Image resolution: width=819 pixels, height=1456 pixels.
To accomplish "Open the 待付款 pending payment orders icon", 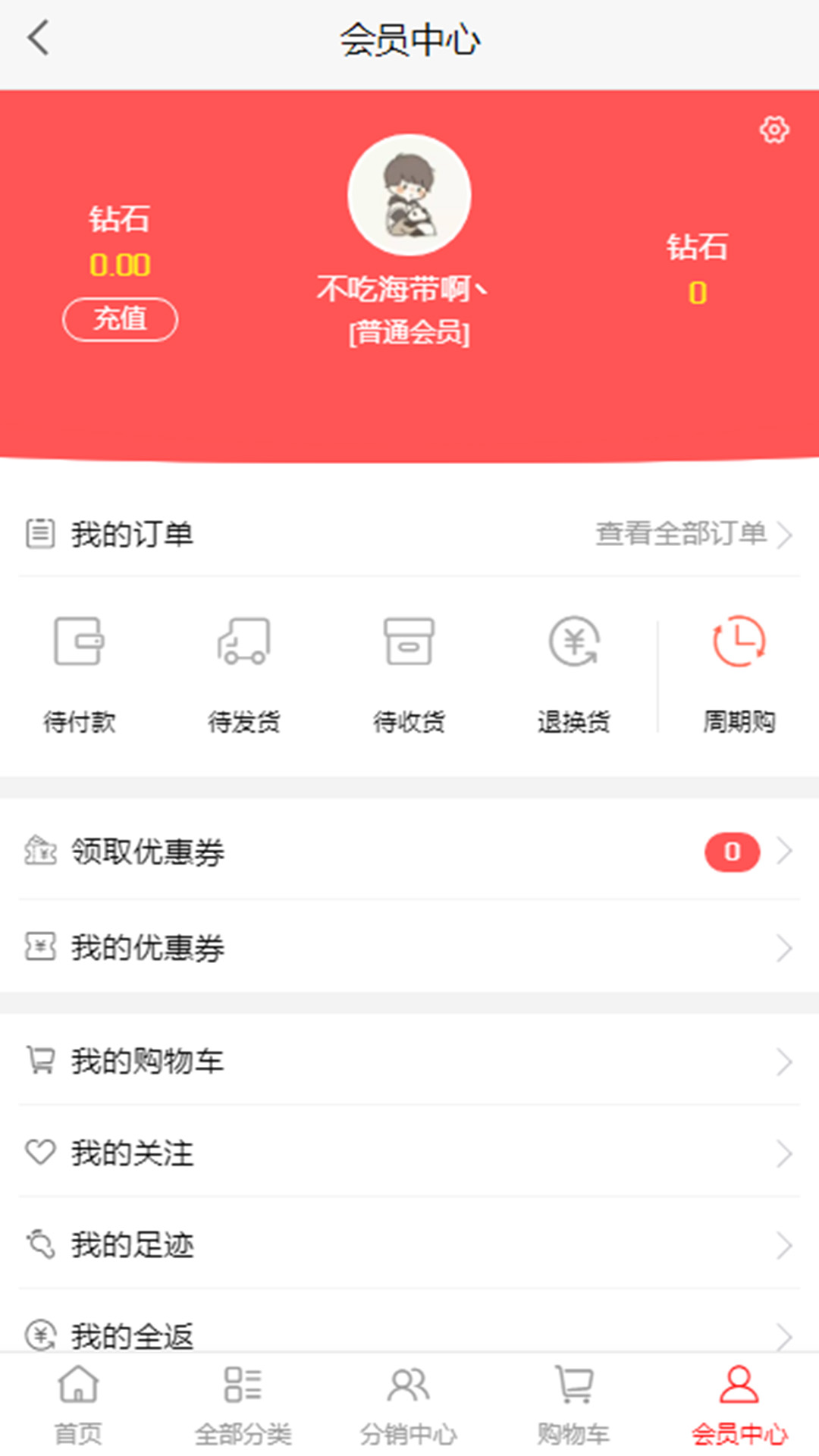I will [78, 643].
